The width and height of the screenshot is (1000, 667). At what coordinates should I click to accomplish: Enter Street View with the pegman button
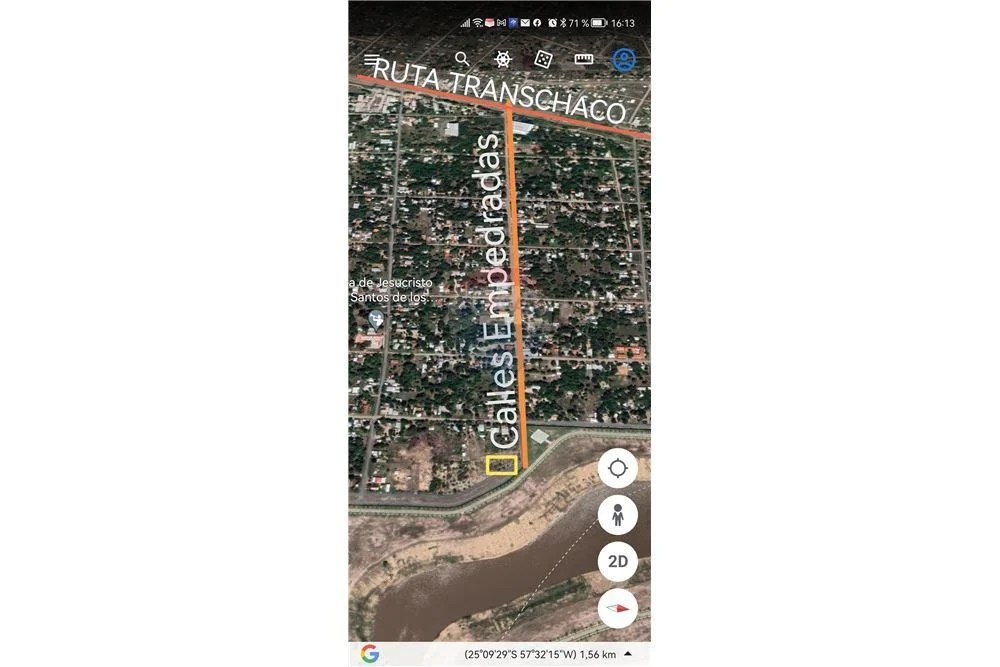[618, 515]
